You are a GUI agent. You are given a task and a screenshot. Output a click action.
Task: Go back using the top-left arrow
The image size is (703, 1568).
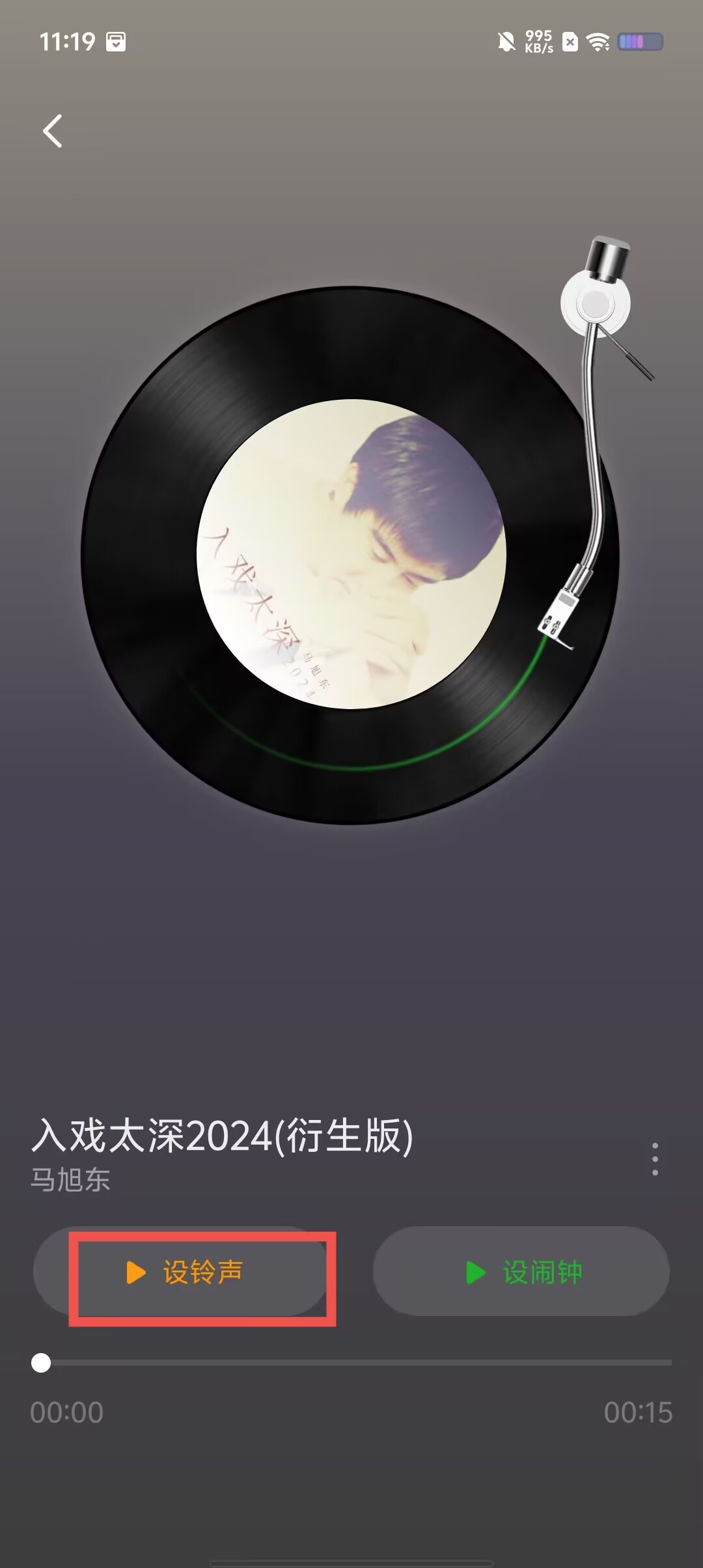tap(53, 131)
